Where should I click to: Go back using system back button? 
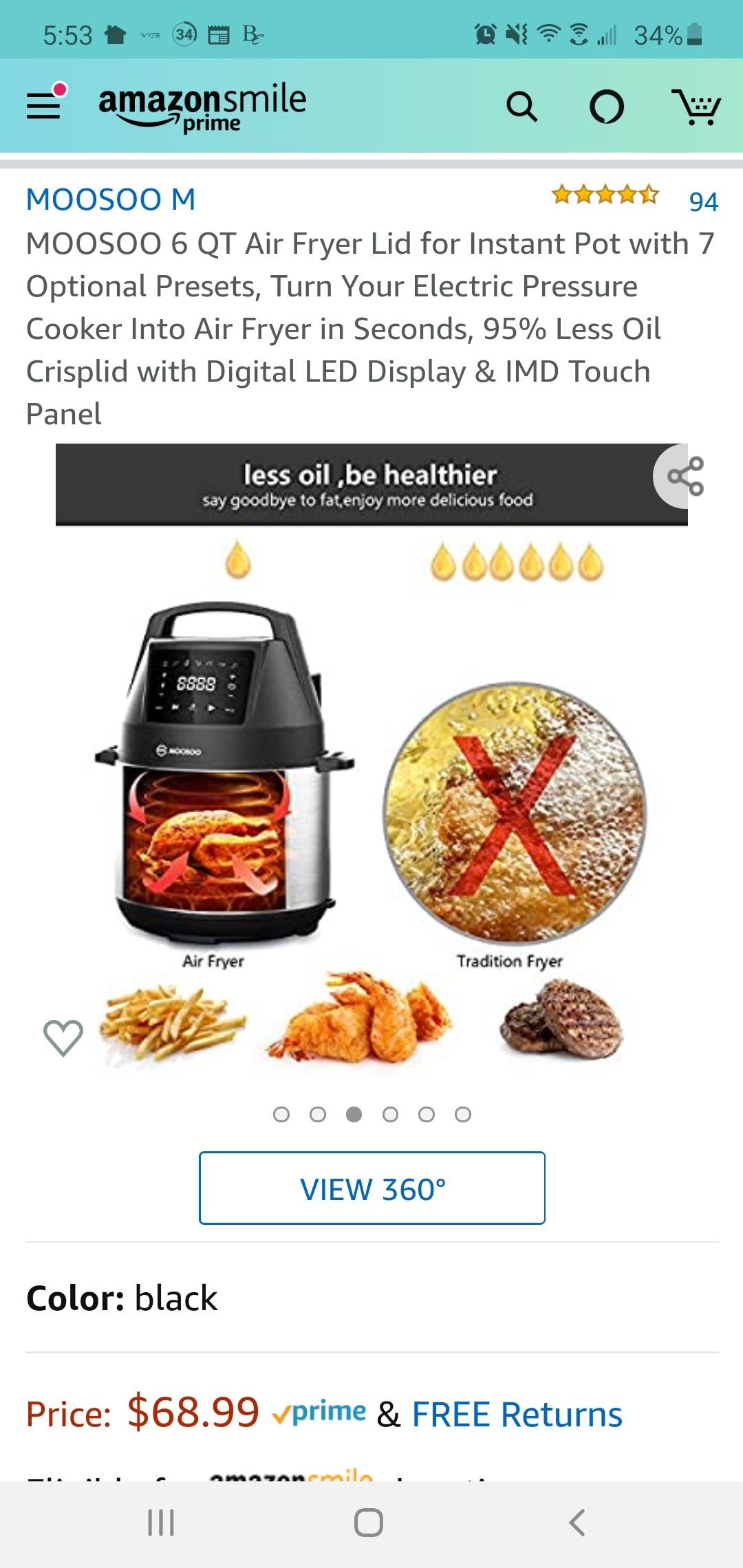tap(577, 1523)
